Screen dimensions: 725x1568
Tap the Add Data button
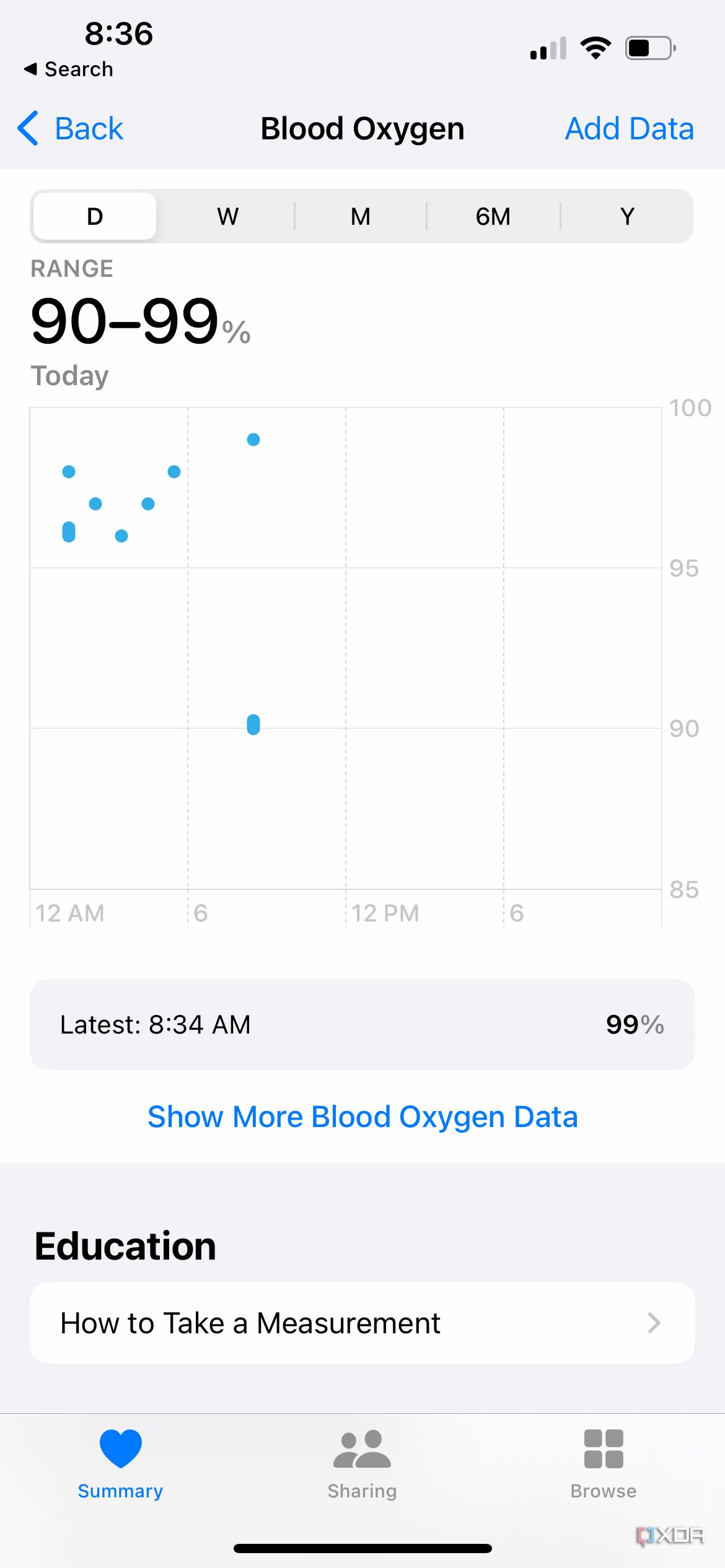coord(629,128)
